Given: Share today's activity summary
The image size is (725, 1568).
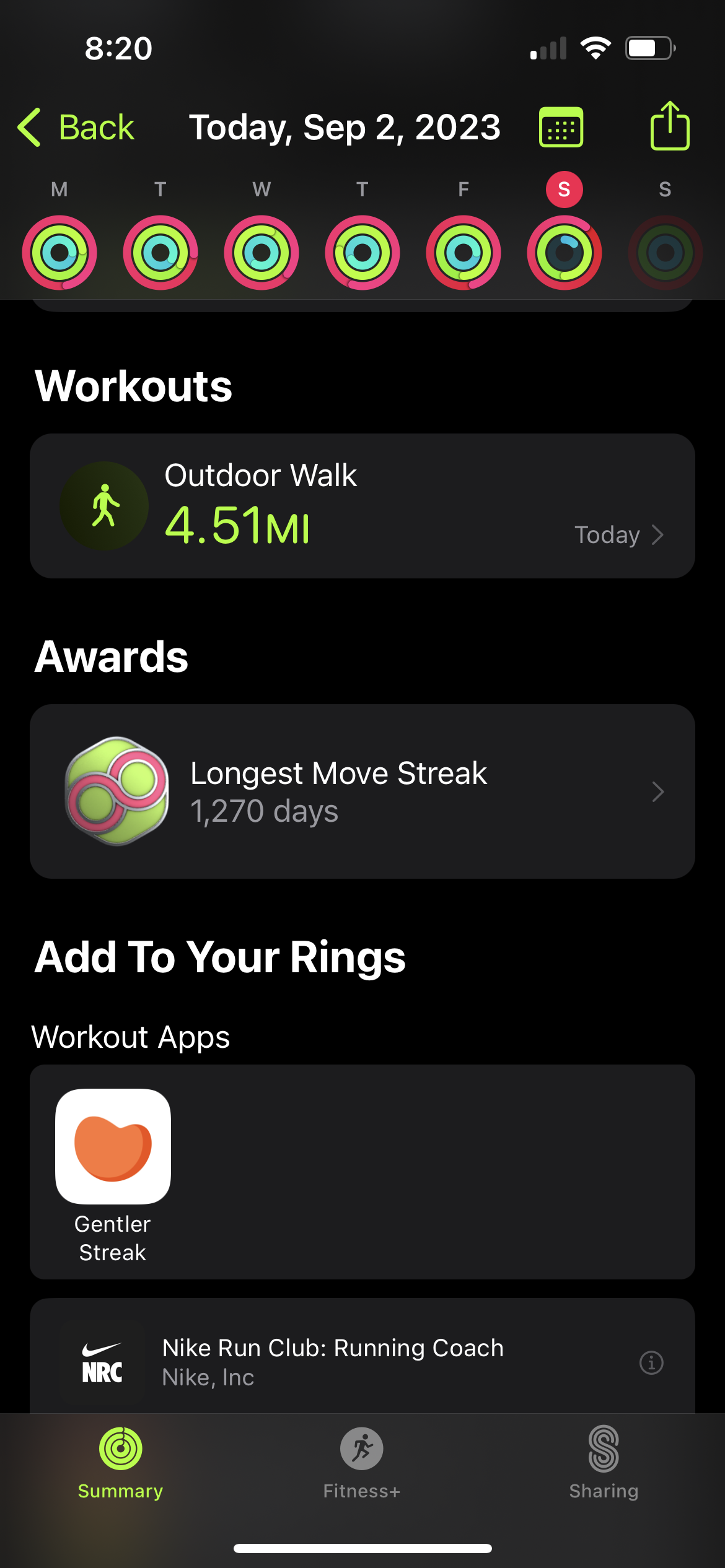Looking at the screenshot, I should tap(670, 126).
